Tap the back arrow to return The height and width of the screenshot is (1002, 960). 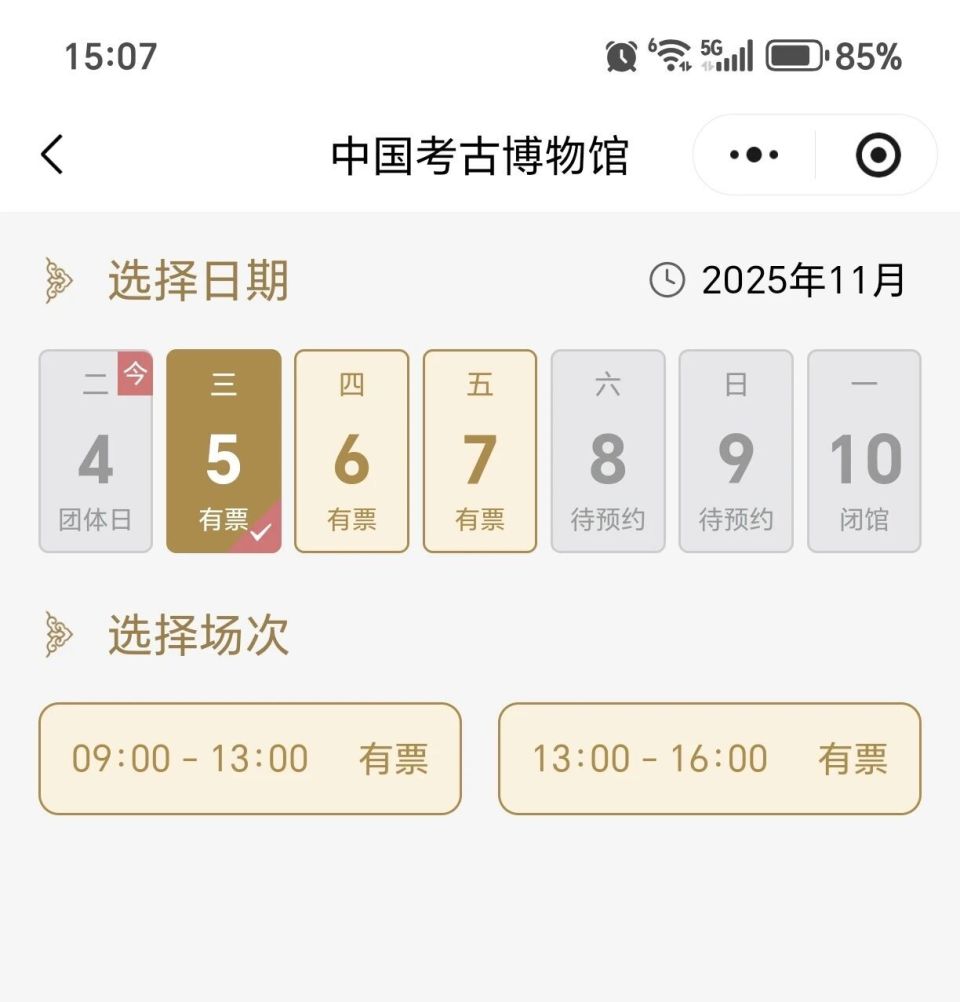(50, 155)
